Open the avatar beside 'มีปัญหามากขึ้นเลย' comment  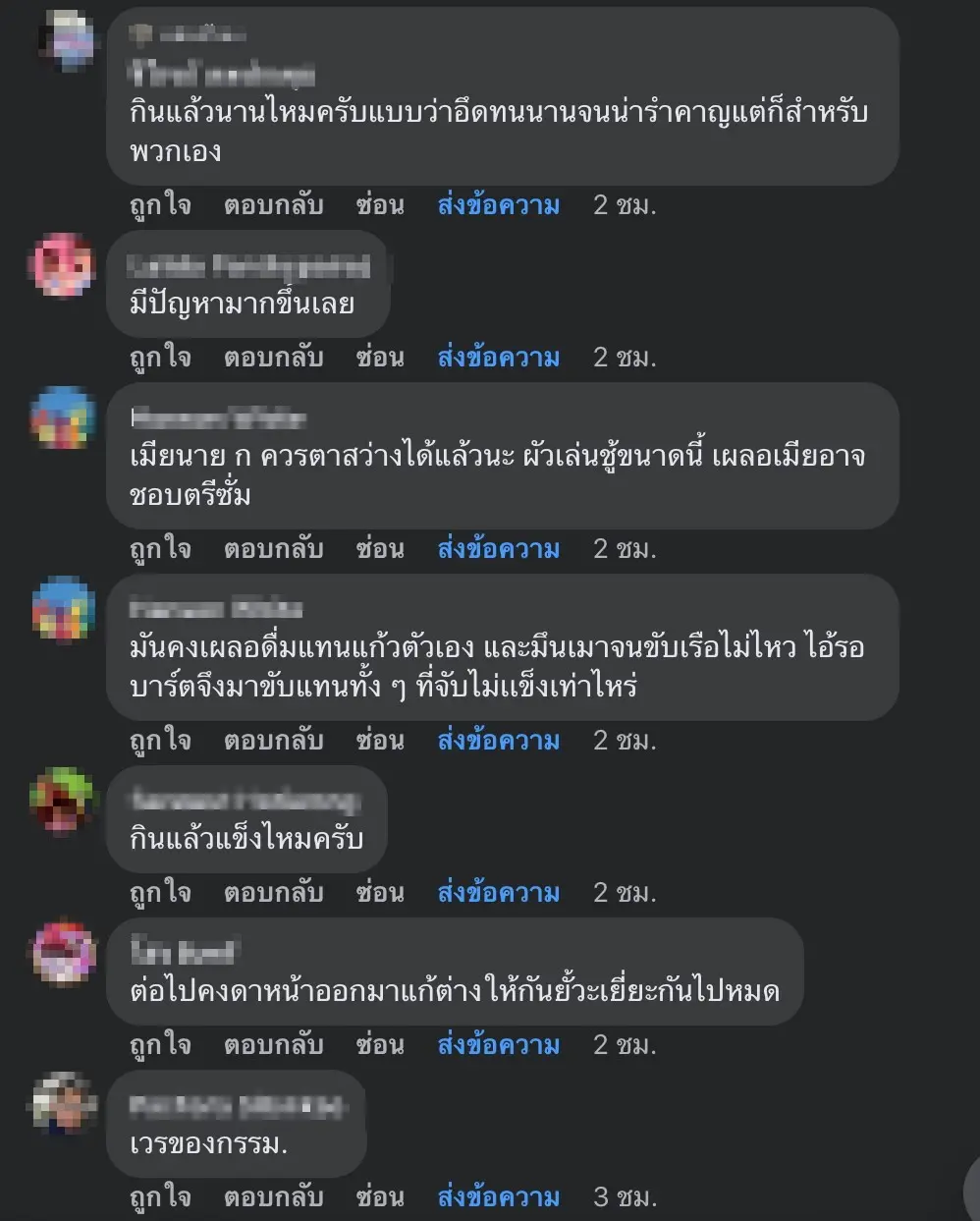[63, 264]
